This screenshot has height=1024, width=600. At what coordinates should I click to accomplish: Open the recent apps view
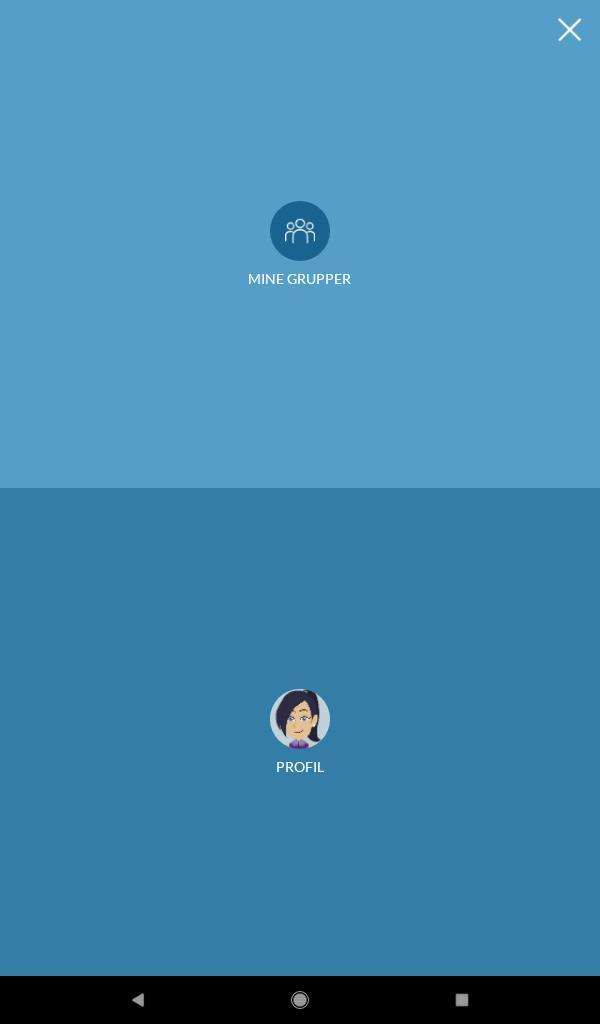(x=461, y=999)
